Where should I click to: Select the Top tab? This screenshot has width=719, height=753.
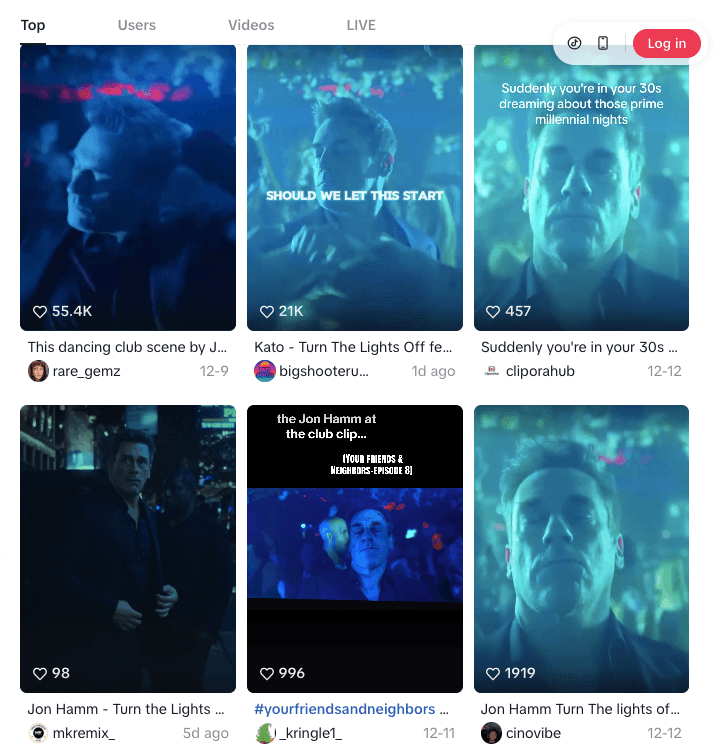[x=33, y=25]
